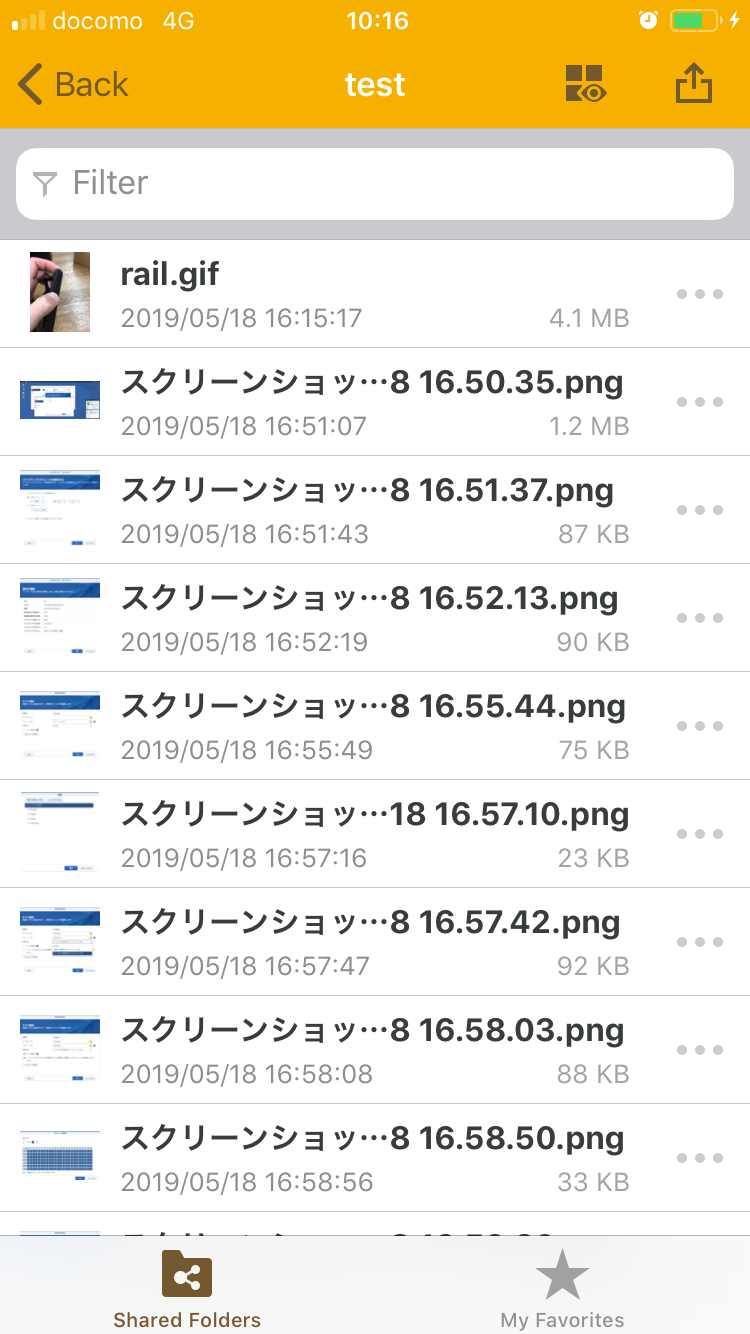Image resolution: width=750 pixels, height=1334 pixels.
Task: Open more options for 16.57.42.png
Action: tap(700, 942)
